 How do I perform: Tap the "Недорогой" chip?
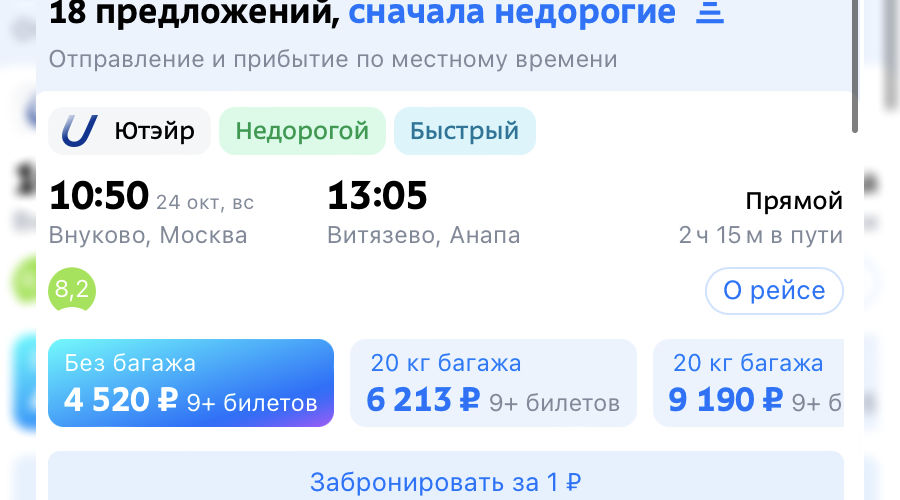(x=302, y=131)
